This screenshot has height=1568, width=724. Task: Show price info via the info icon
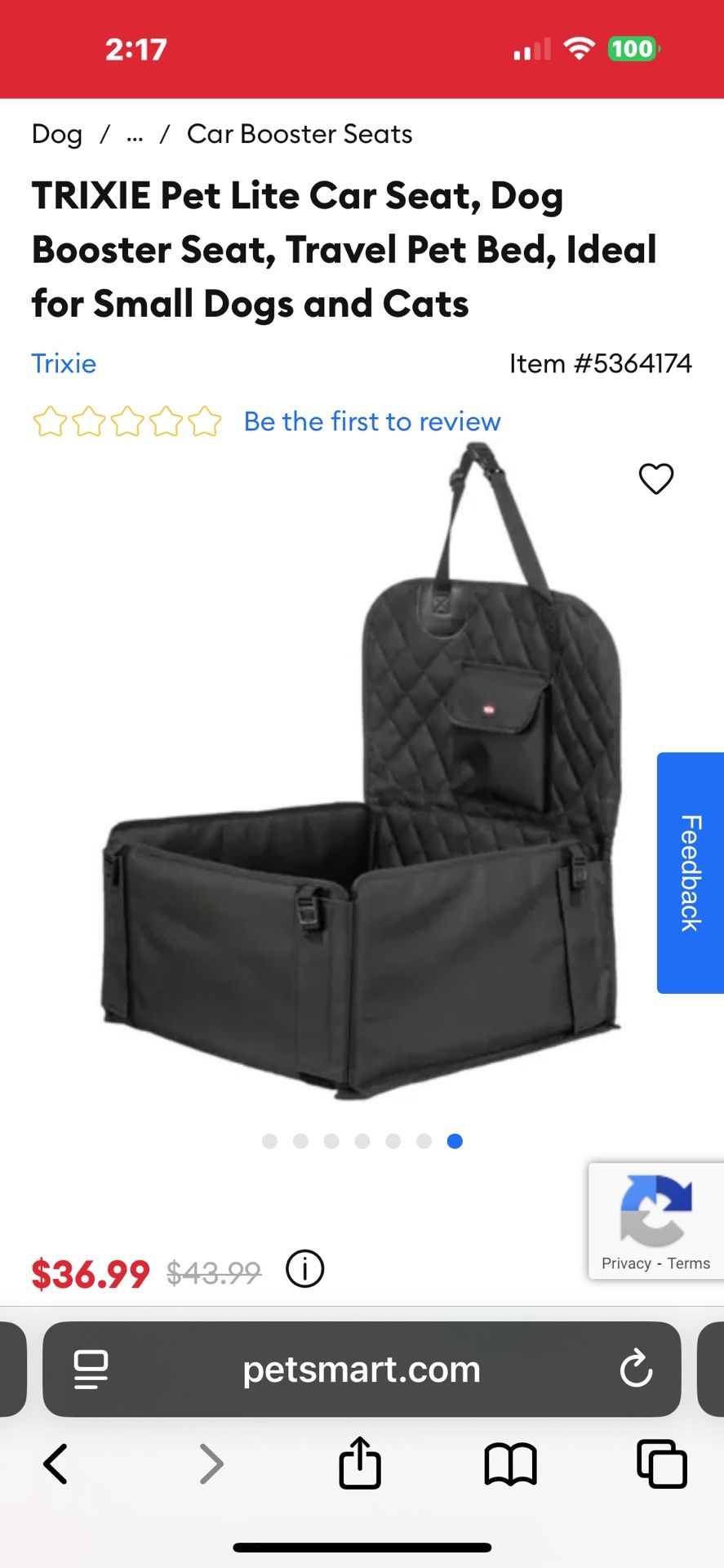(x=304, y=1269)
